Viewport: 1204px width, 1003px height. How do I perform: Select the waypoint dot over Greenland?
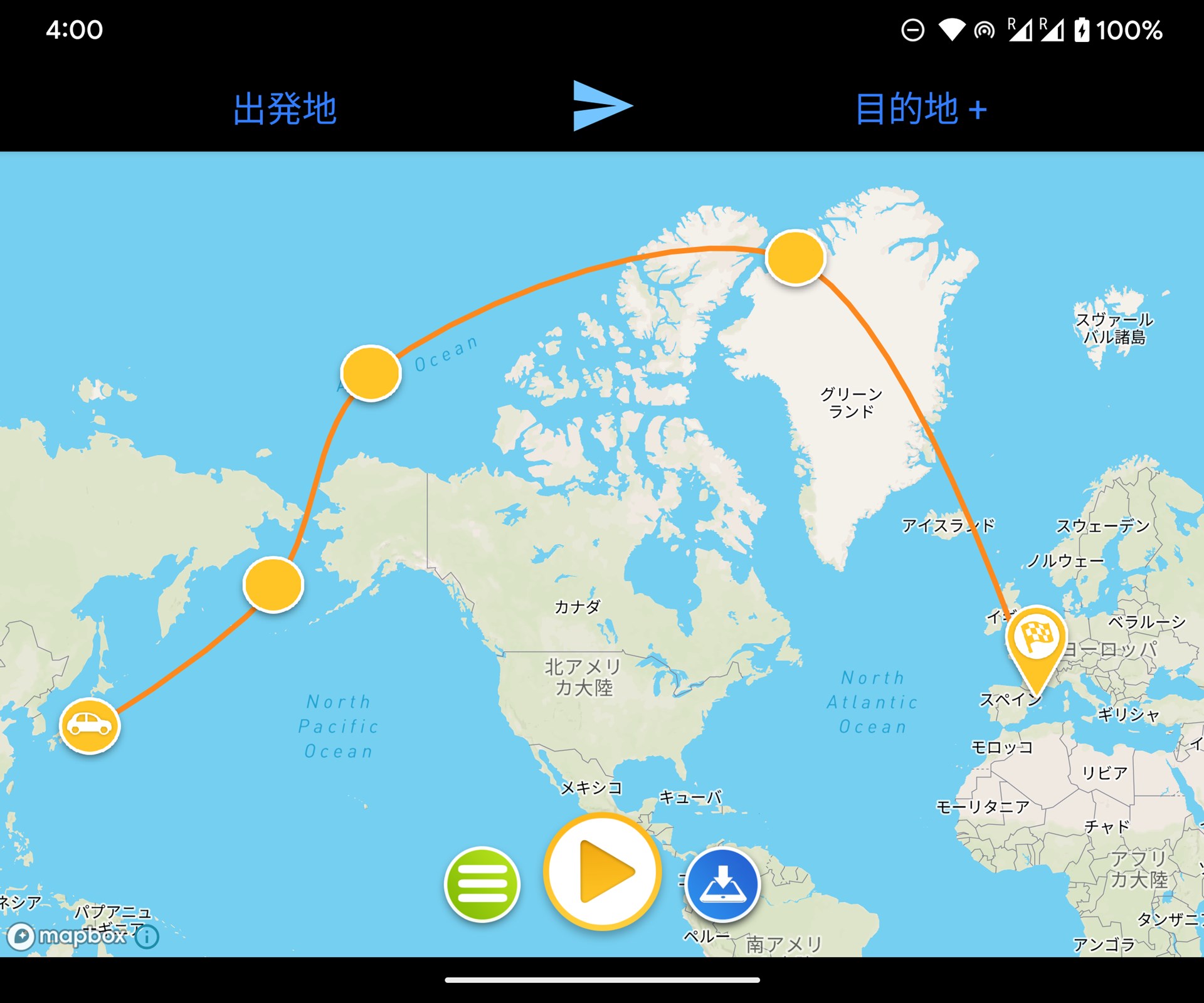pyautogui.click(x=795, y=258)
